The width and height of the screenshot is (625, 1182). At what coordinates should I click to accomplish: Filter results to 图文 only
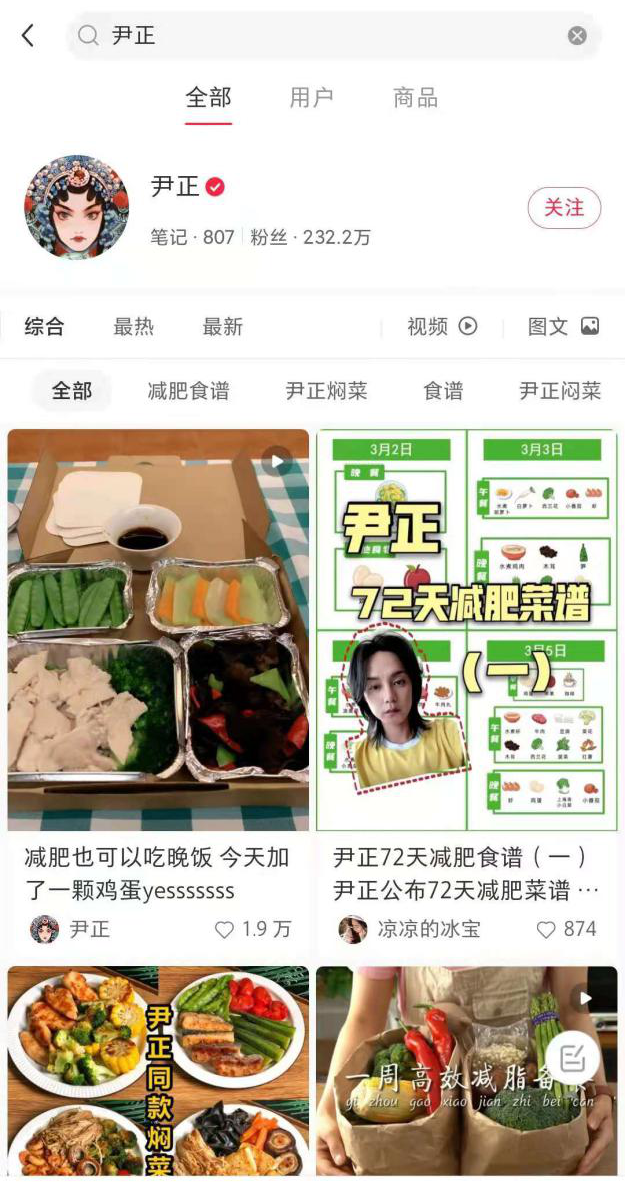(563, 327)
